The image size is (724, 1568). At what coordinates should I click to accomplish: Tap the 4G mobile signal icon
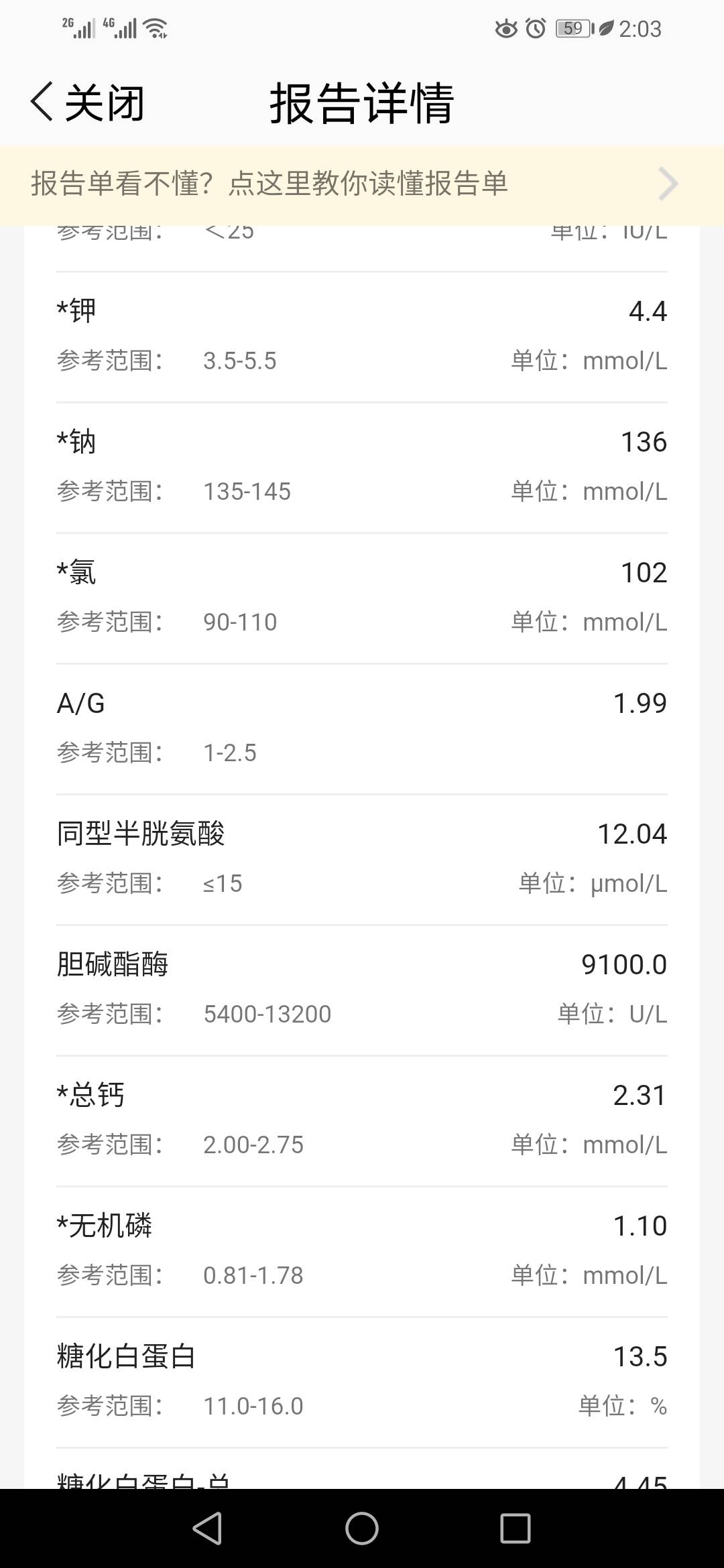pyautogui.click(x=119, y=27)
